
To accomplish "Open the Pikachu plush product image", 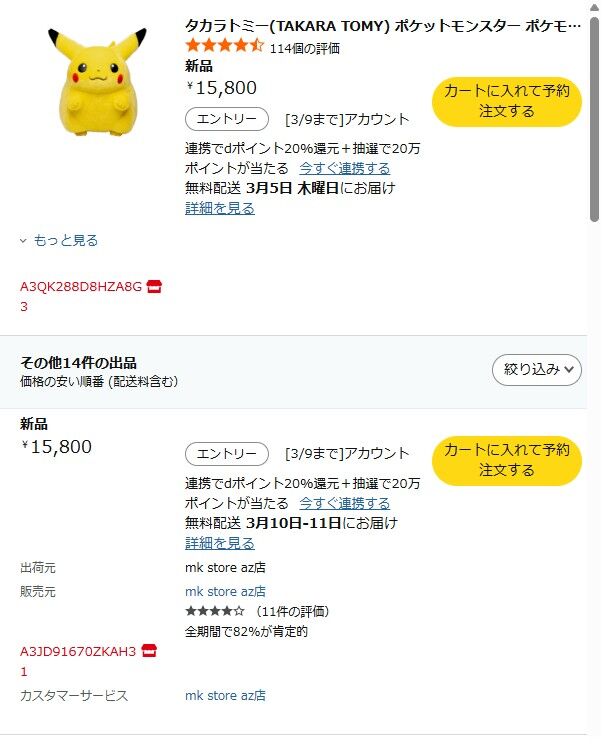I will pyautogui.click(x=97, y=81).
